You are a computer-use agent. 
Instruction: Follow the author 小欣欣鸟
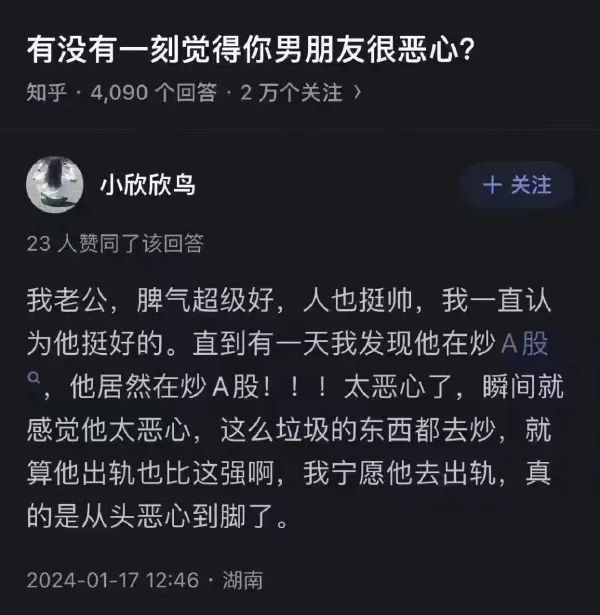click(516, 185)
